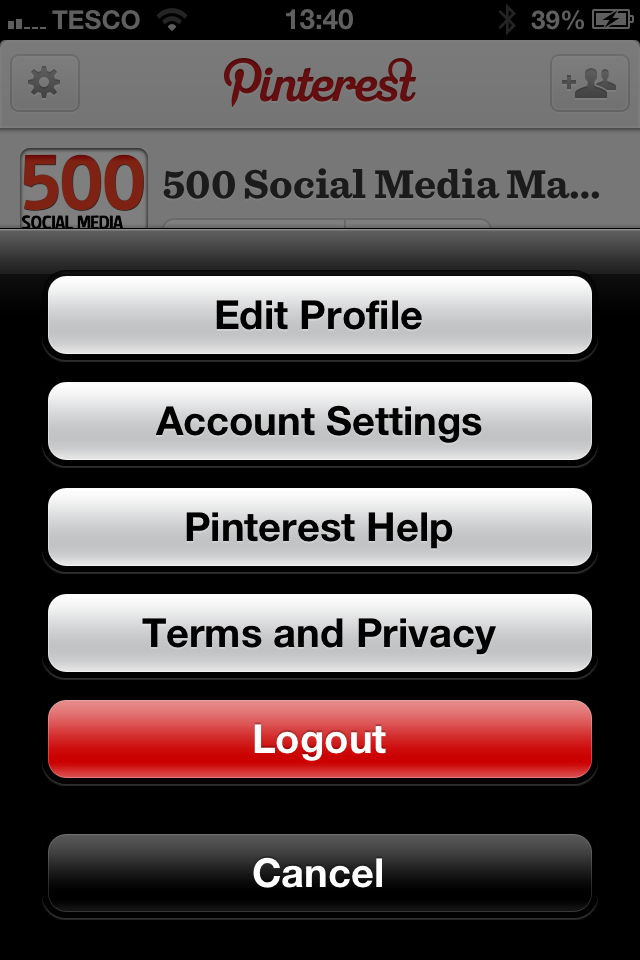Open Pinterest Help
Screen dimensions: 640x960
pyautogui.click(x=320, y=528)
